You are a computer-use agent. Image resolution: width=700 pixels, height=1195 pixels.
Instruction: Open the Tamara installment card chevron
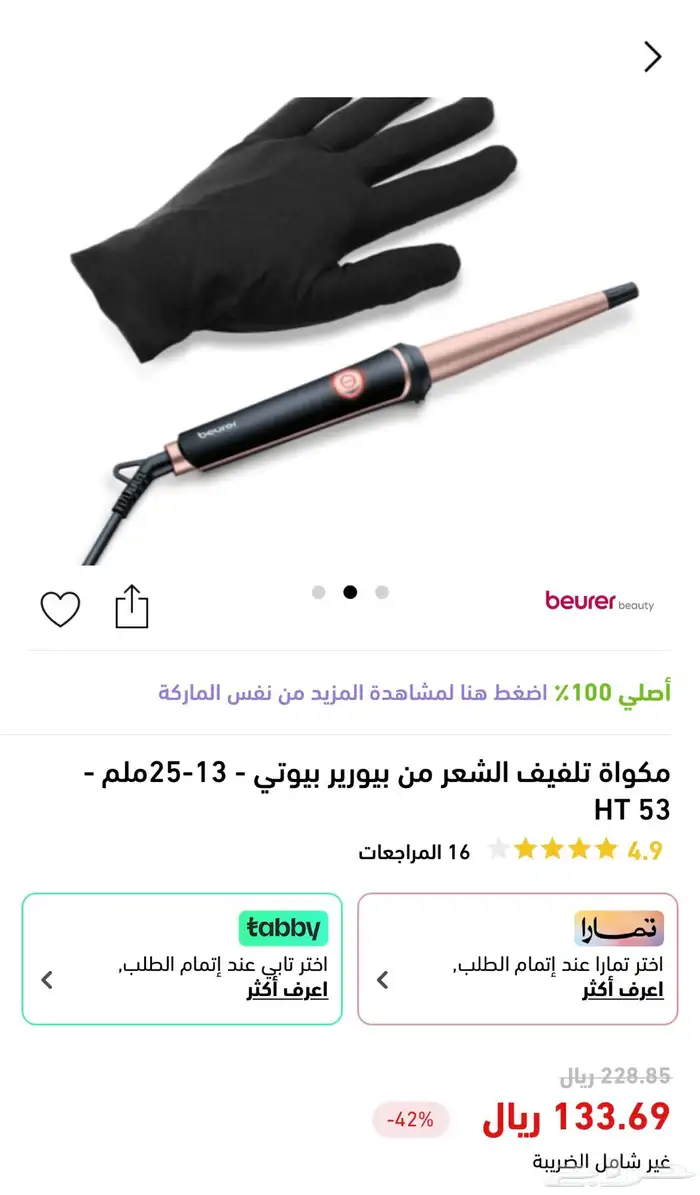coord(382,980)
